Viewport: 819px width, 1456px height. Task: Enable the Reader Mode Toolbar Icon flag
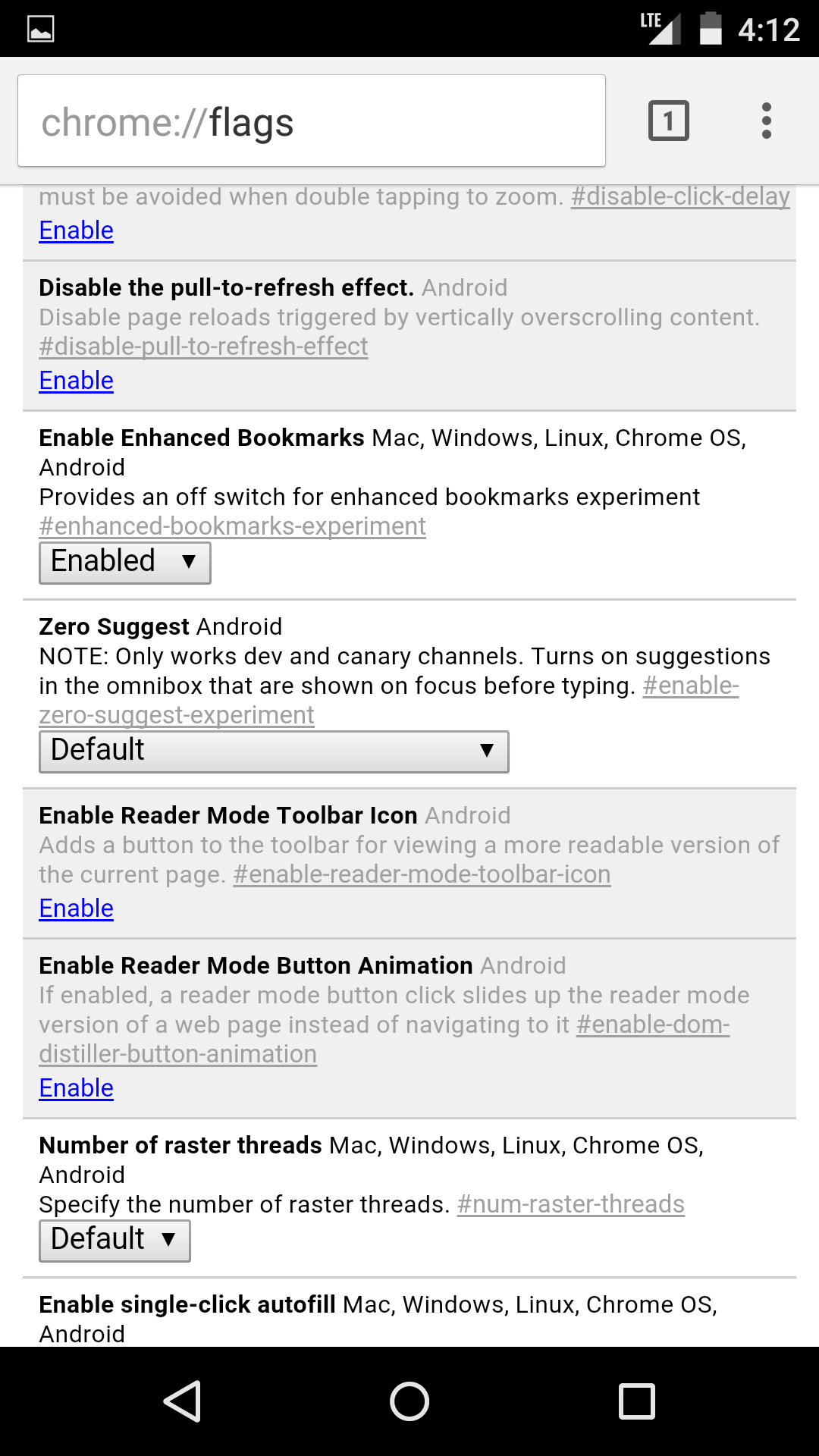(x=76, y=908)
